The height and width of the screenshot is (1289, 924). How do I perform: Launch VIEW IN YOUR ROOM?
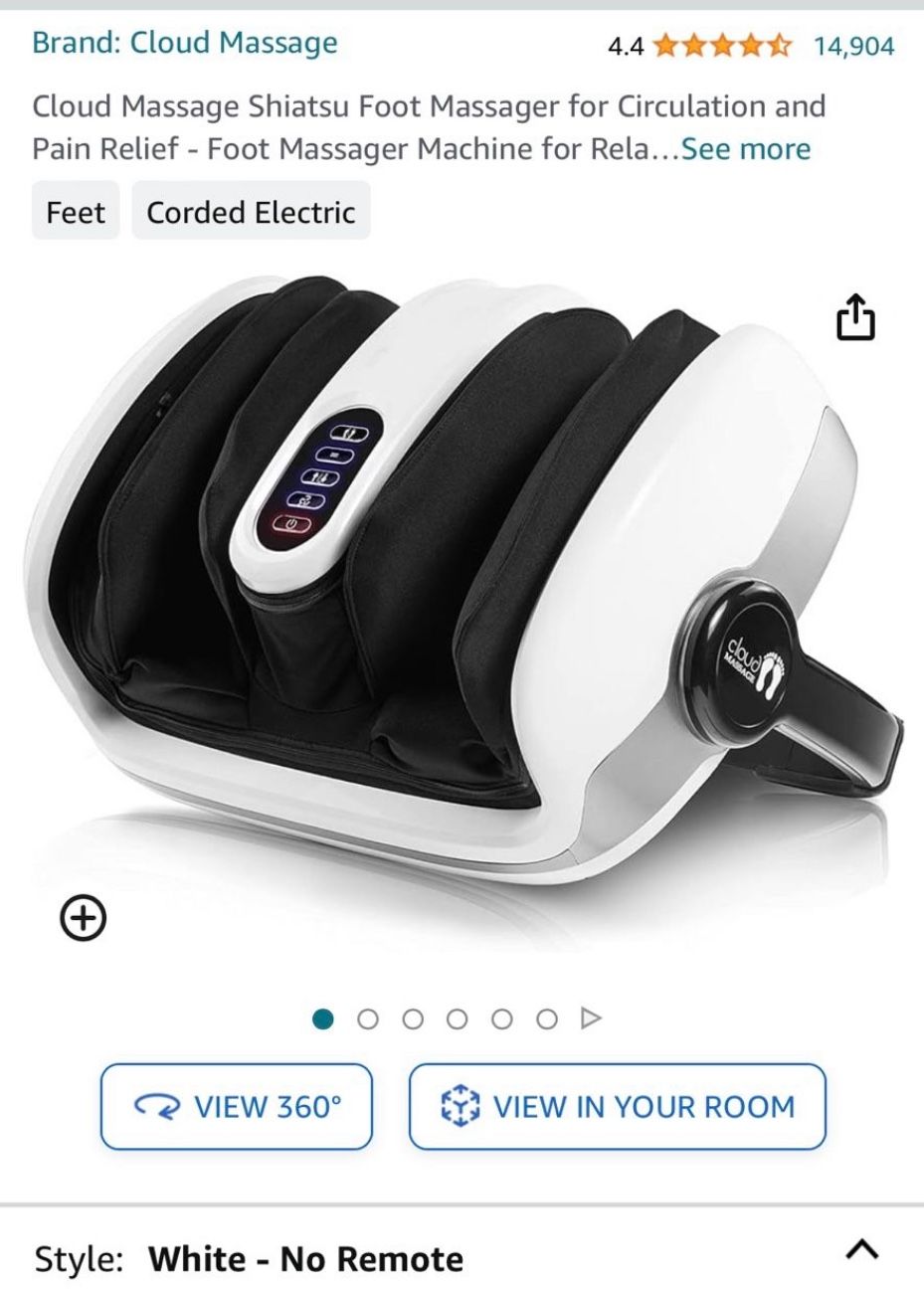tap(617, 1106)
